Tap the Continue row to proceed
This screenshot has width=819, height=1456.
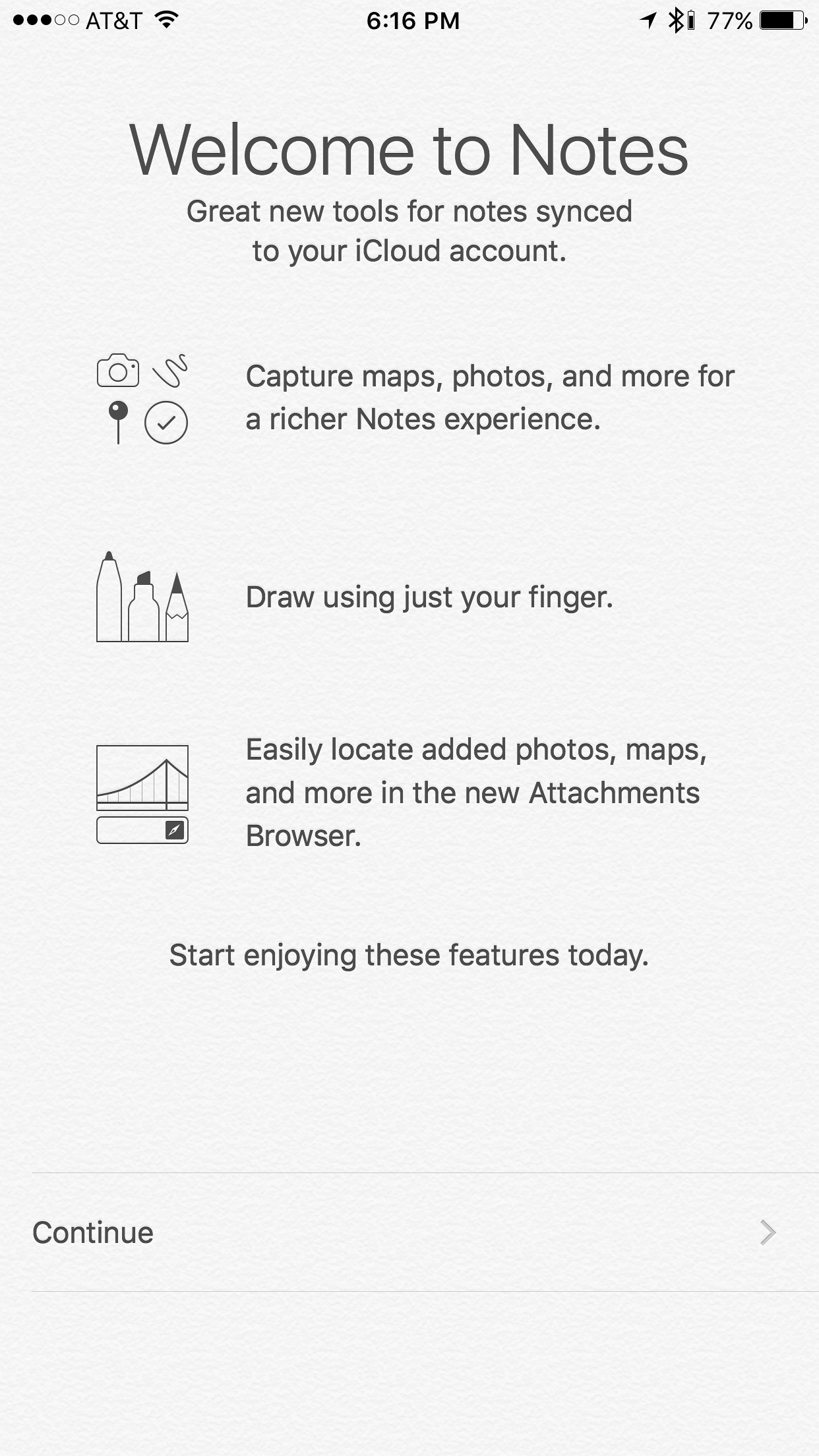click(x=425, y=1232)
